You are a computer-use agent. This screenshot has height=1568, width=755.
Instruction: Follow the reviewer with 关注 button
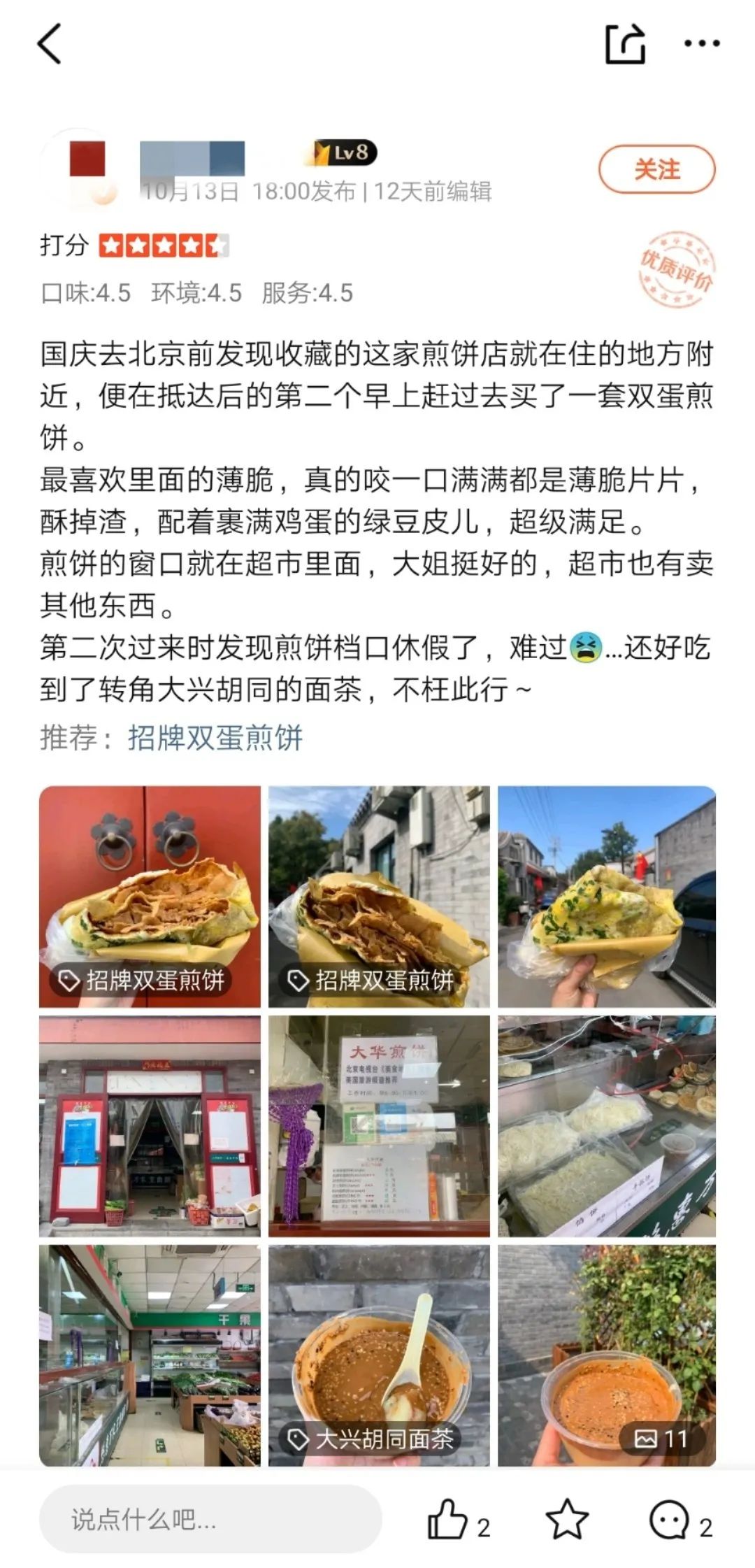656,169
